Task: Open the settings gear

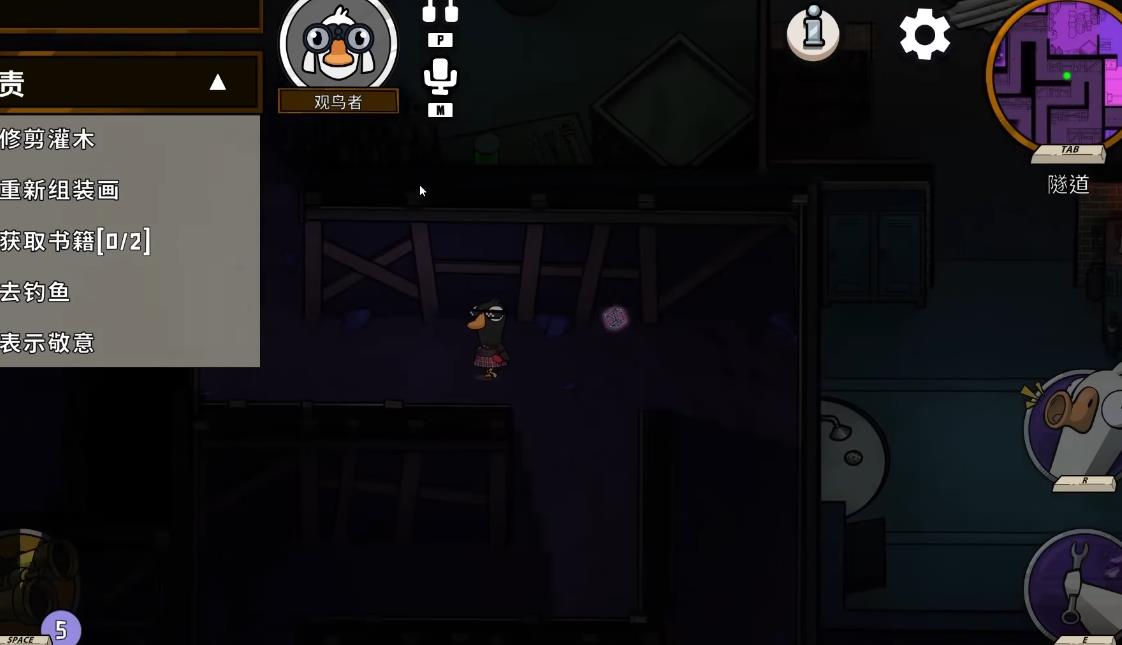Action: click(925, 35)
